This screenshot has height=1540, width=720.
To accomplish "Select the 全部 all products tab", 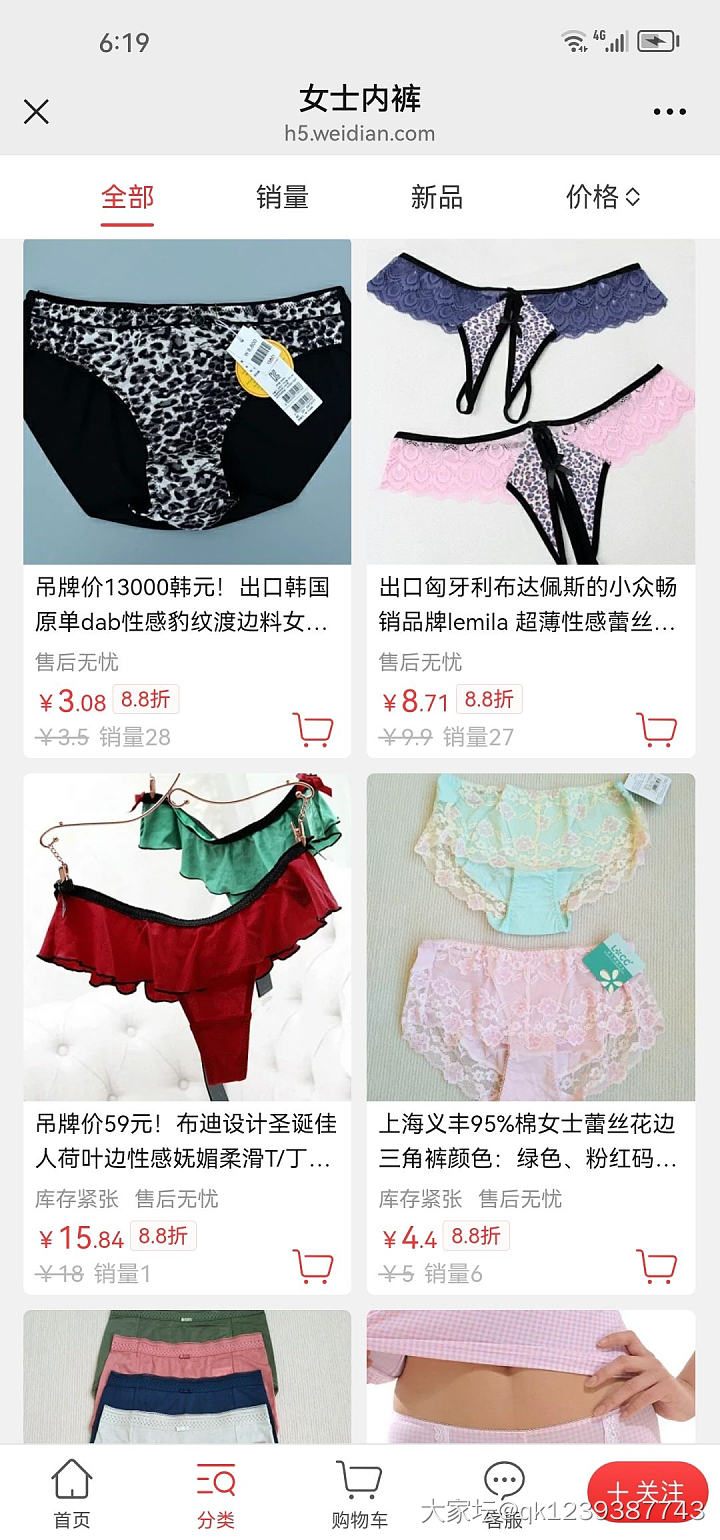I will (x=126, y=197).
